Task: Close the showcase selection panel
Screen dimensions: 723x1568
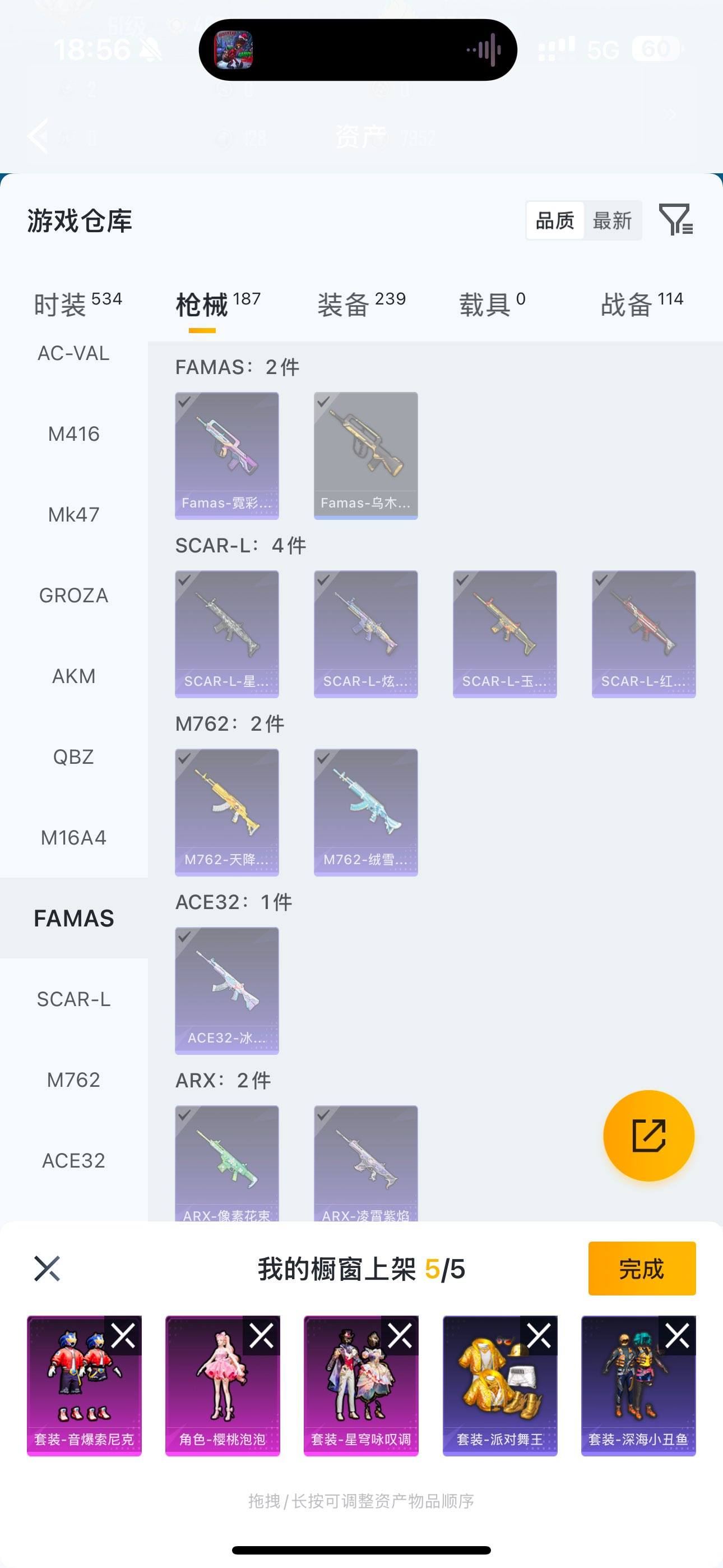Action: pos(47,1269)
